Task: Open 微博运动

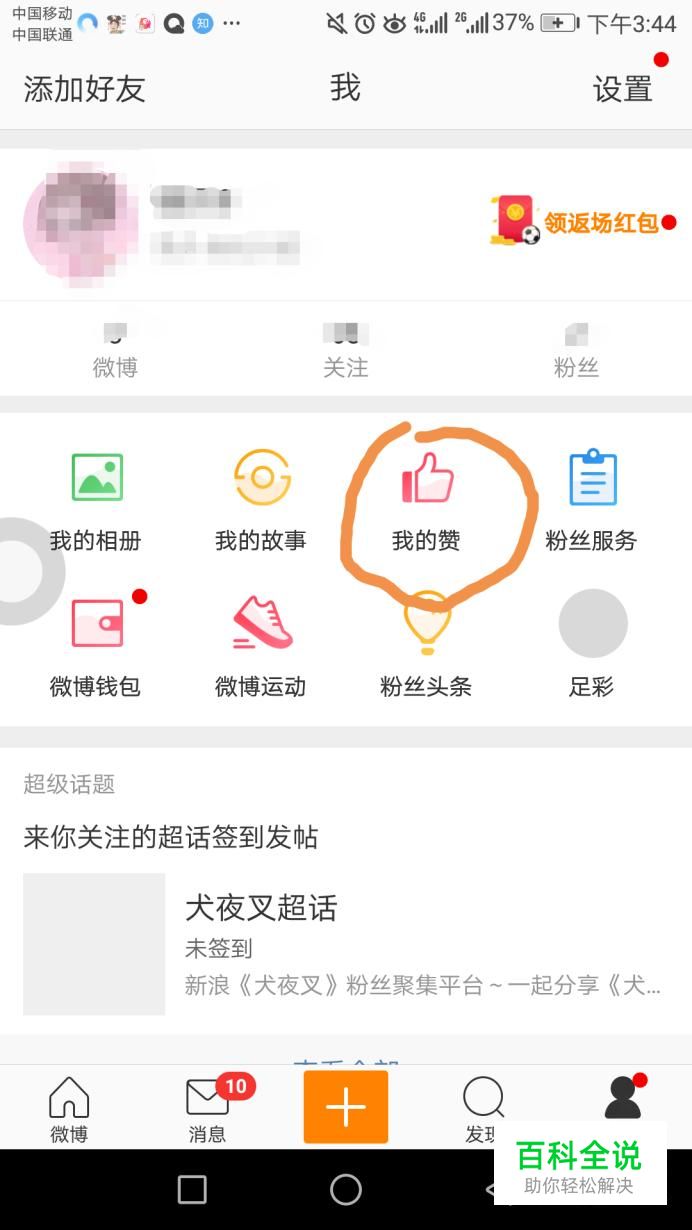Action: tap(261, 647)
